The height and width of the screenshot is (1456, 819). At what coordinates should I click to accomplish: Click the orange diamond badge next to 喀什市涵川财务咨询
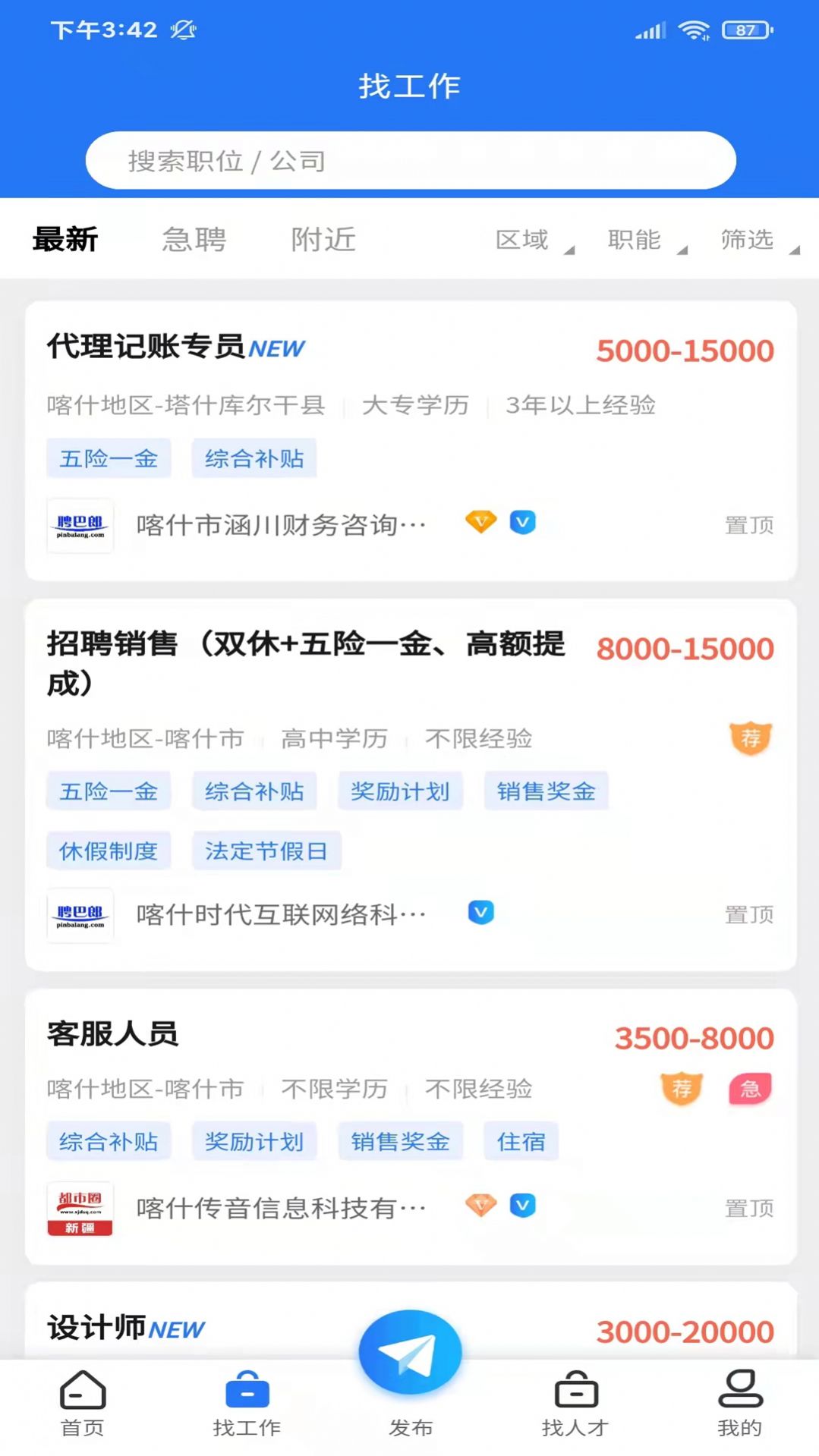click(x=480, y=521)
